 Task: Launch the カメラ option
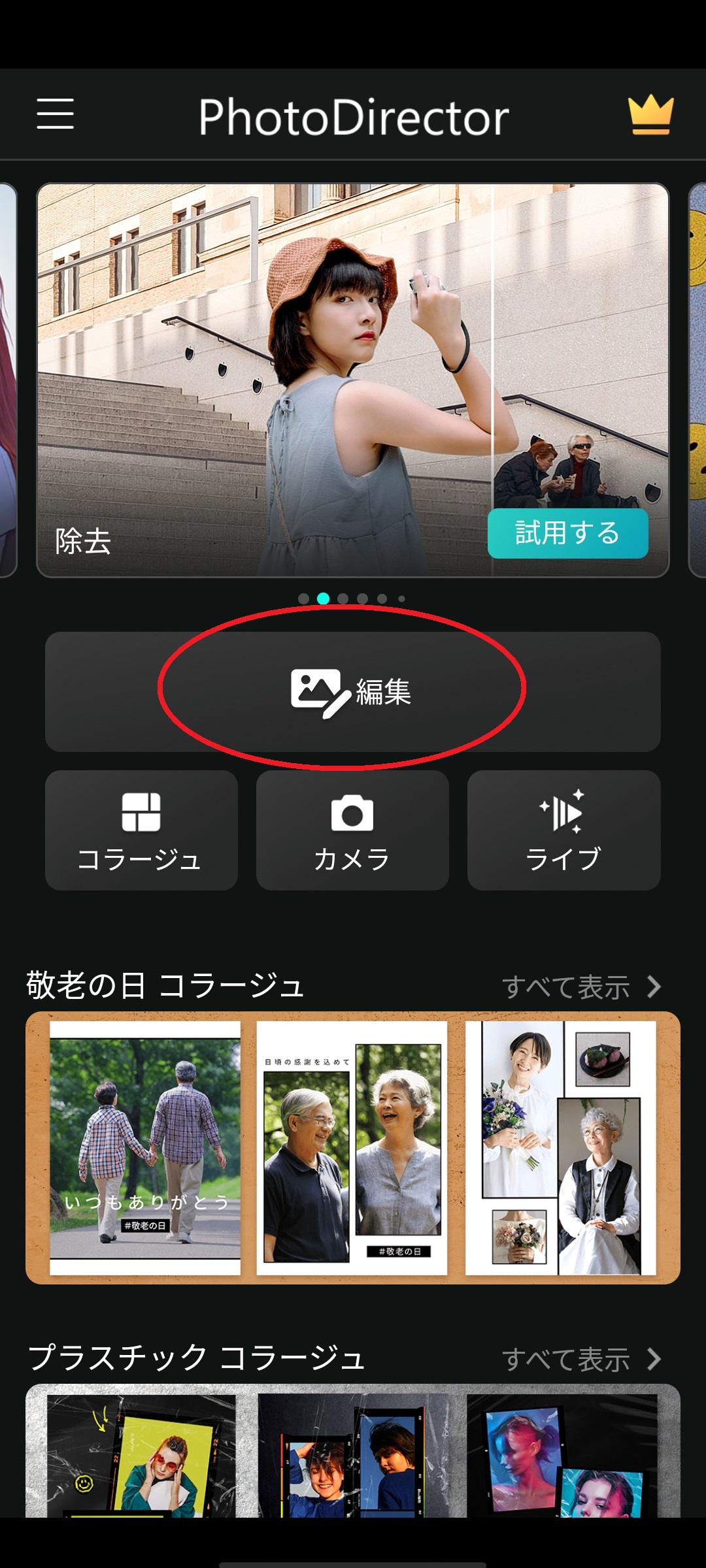pyautogui.click(x=352, y=830)
